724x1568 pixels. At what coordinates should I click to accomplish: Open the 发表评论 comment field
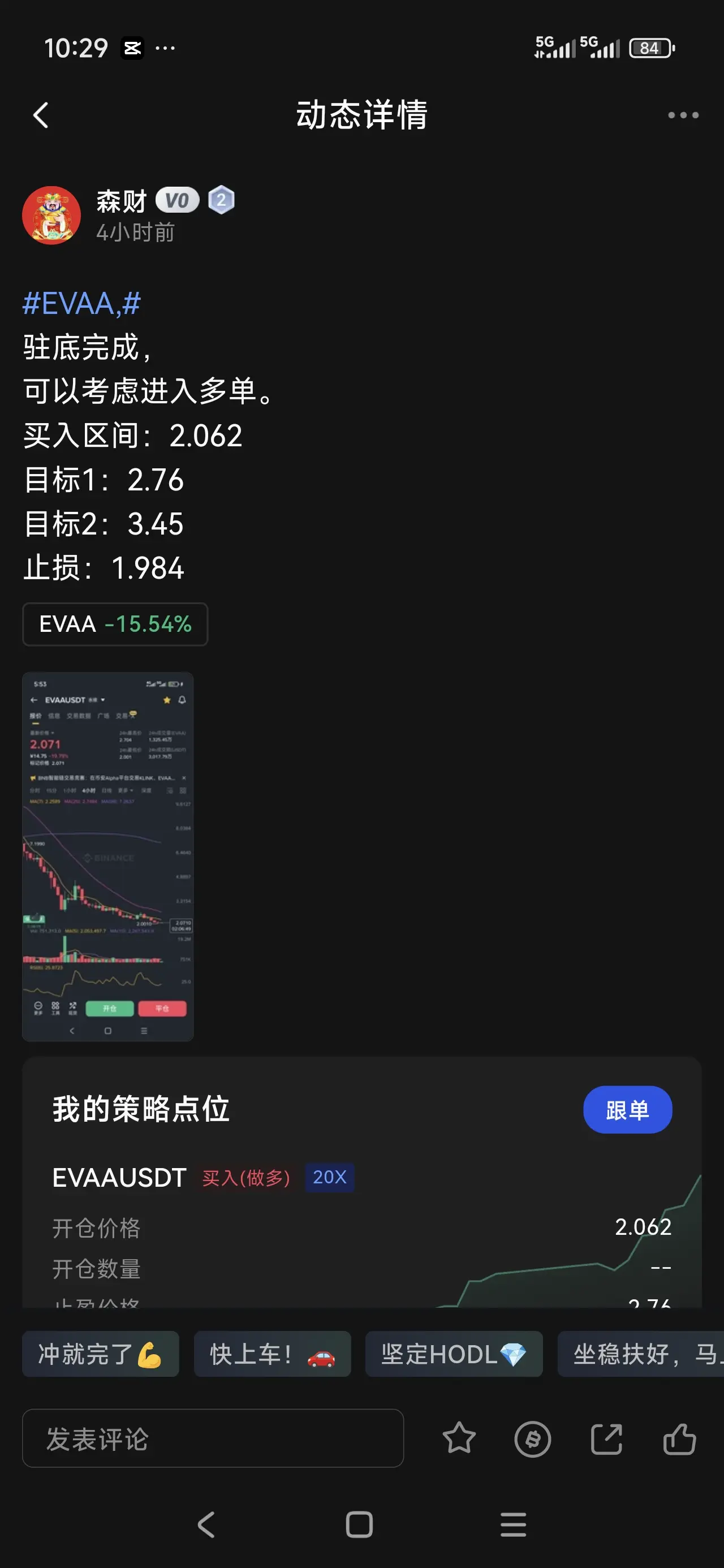[213, 1439]
